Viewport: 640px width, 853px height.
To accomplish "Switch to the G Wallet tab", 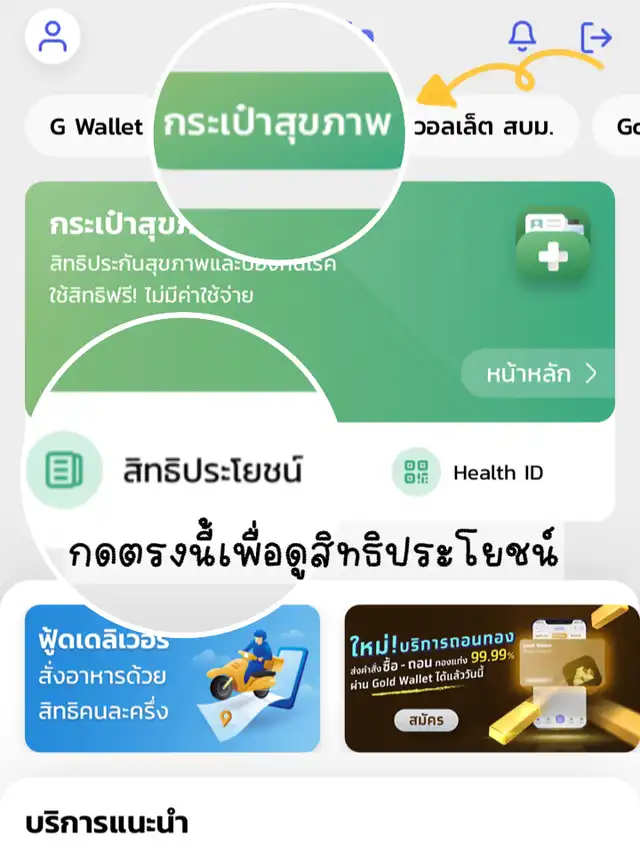I will (x=96, y=127).
